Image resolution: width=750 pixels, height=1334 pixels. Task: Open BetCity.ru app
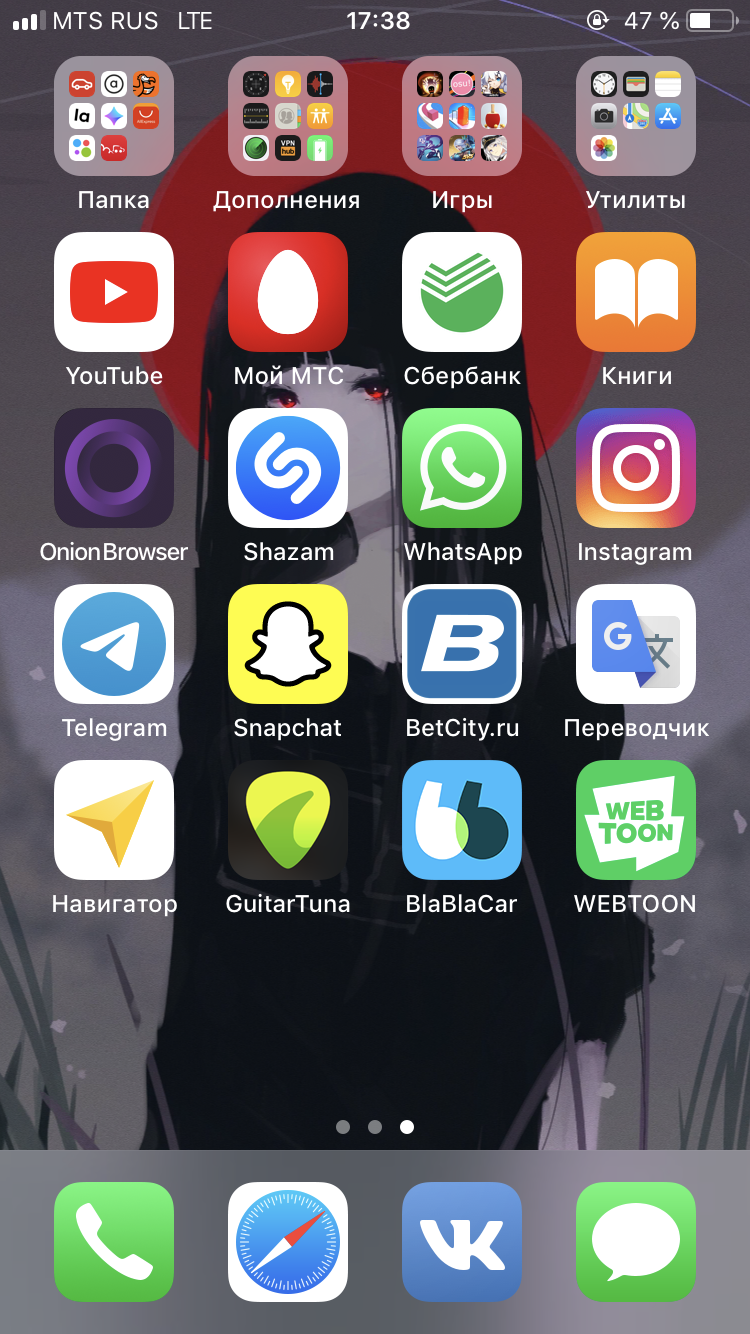(462, 644)
